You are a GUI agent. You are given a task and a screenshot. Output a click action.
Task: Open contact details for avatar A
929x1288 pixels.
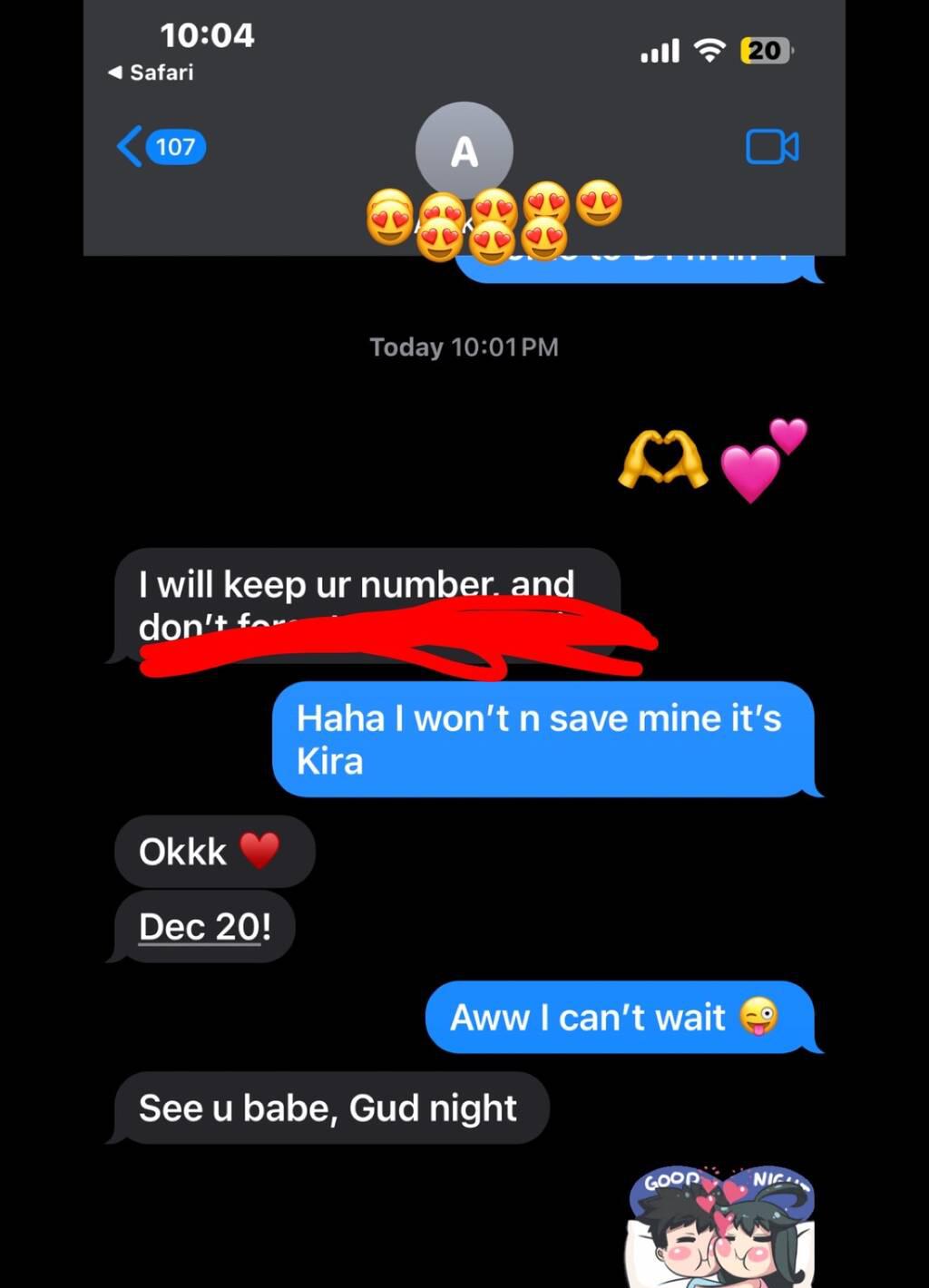coord(464,151)
